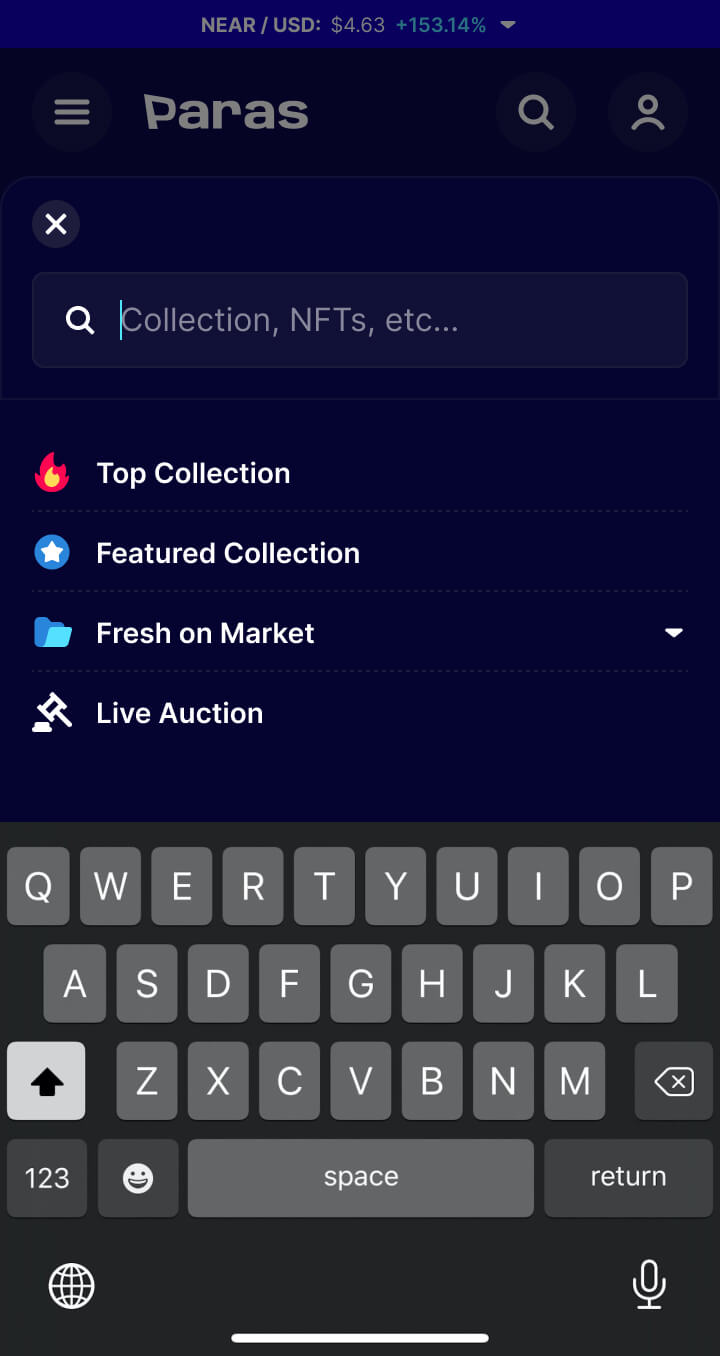Screen dimensions: 720x1356
Task: Close the search overlay
Action: [x=56, y=224]
